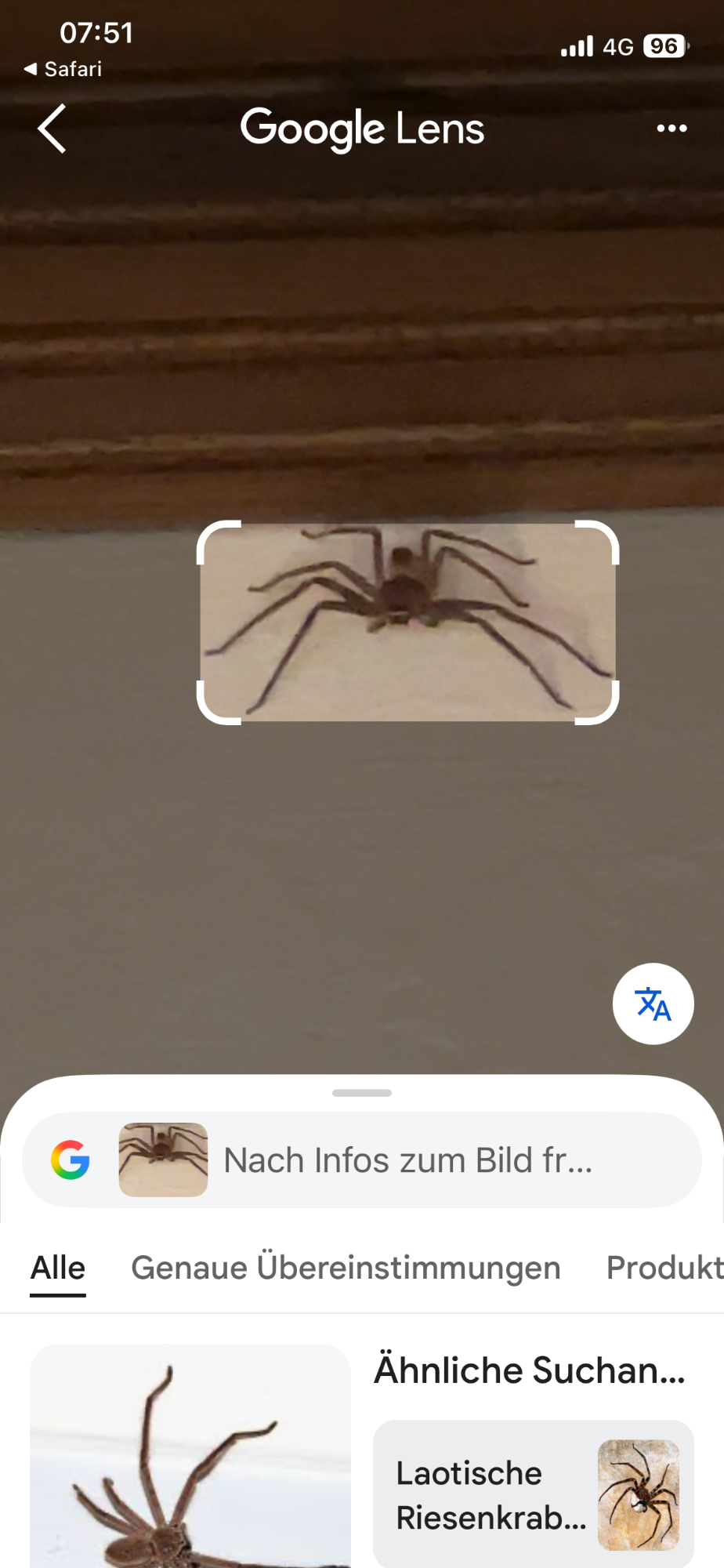
Task: Return to Safari via status bar
Action: 63,69
